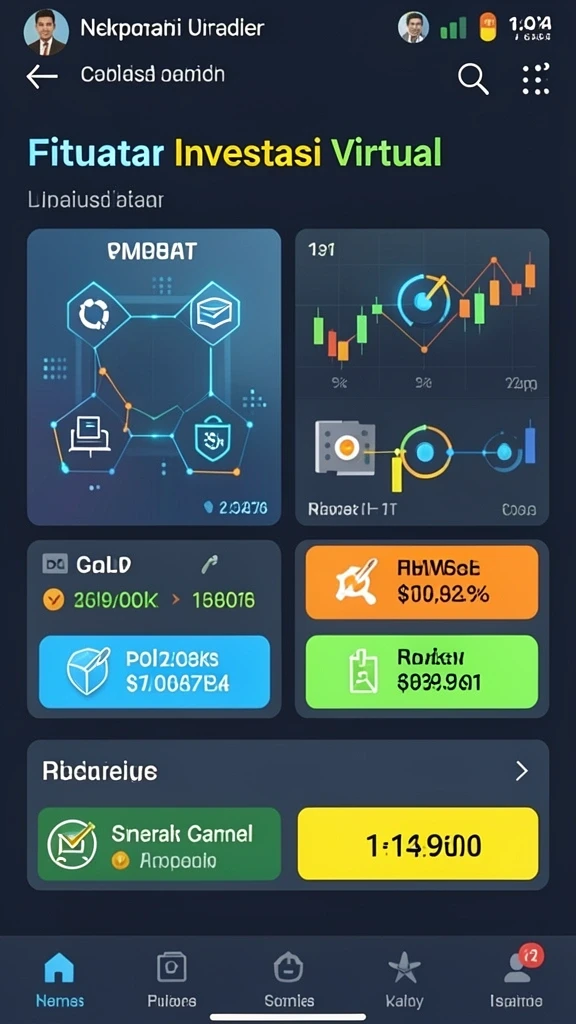Open the dotted grid menu
Viewport: 576px width, 1024px height.
(x=536, y=79)
